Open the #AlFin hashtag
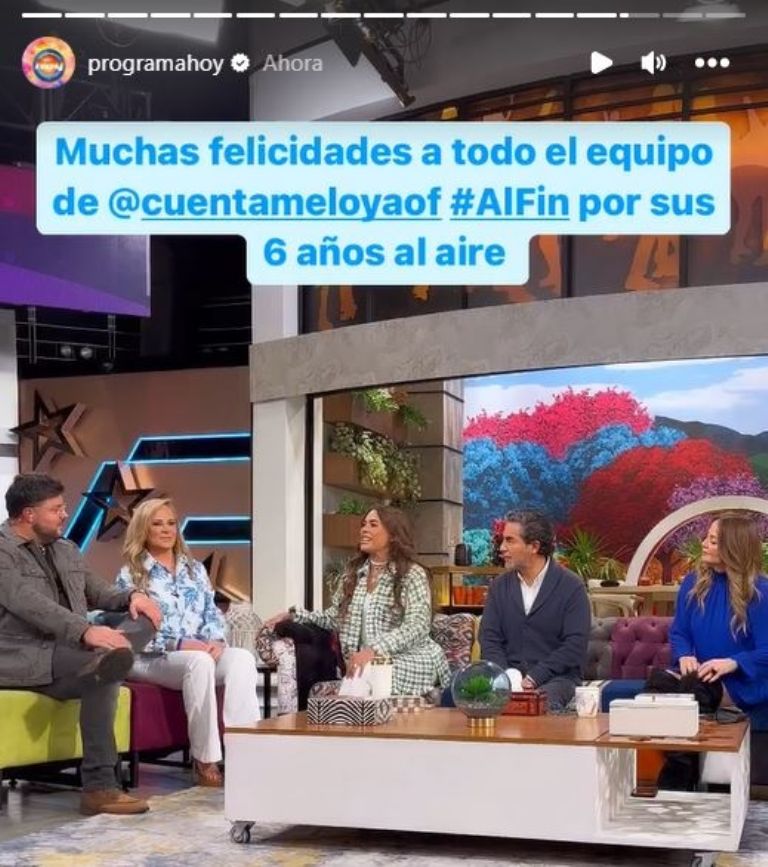 click(x=509, y=203)
